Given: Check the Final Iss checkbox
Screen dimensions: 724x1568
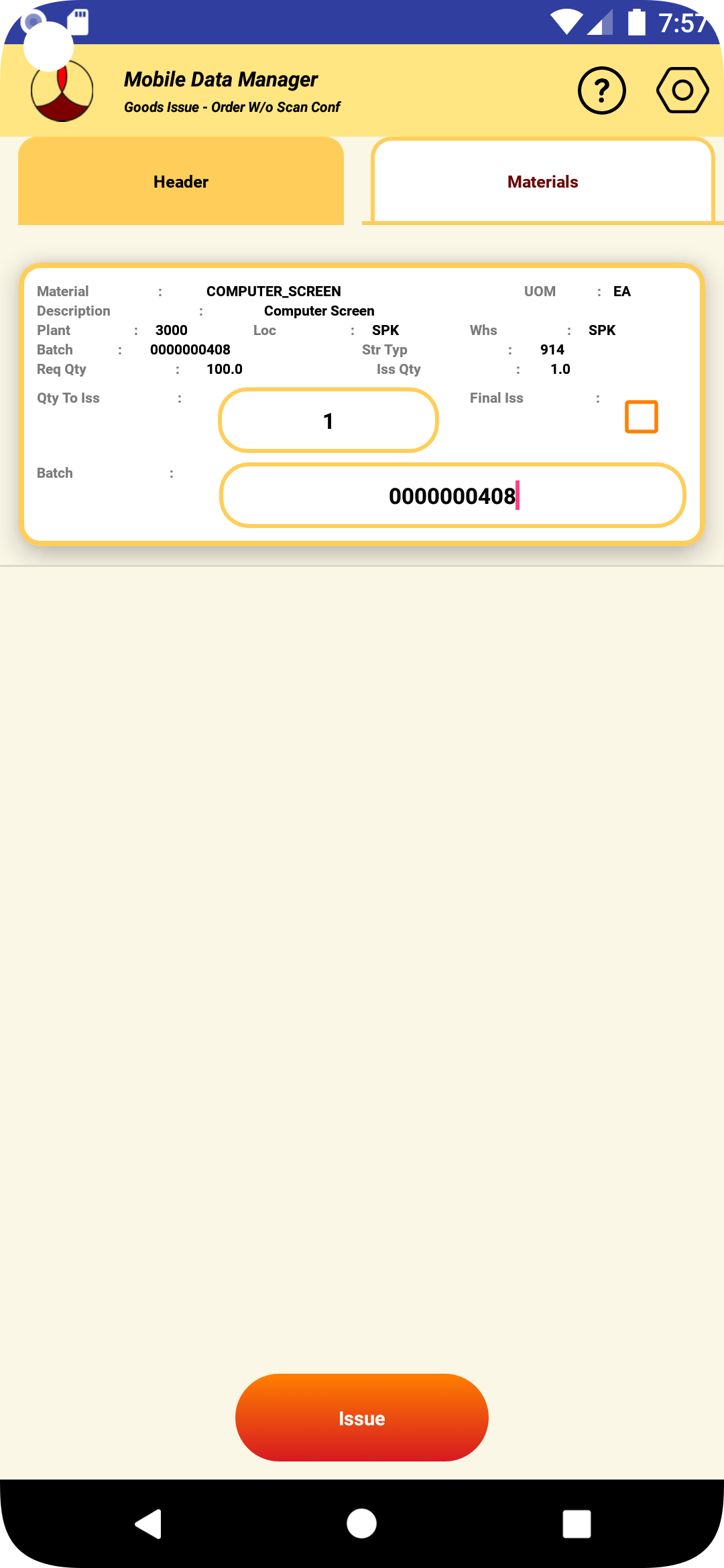Looking at the screenshot, I should pos(641,417).
